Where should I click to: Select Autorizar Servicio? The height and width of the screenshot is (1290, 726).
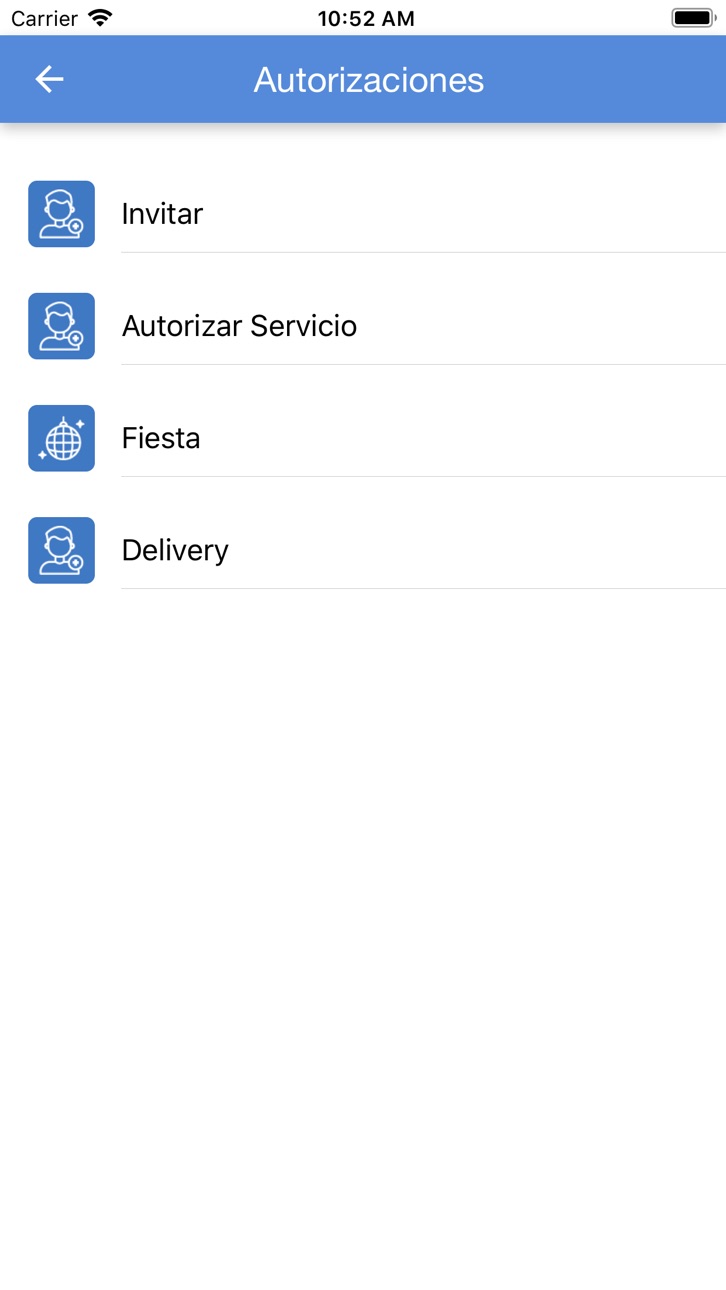coord(363,326)
